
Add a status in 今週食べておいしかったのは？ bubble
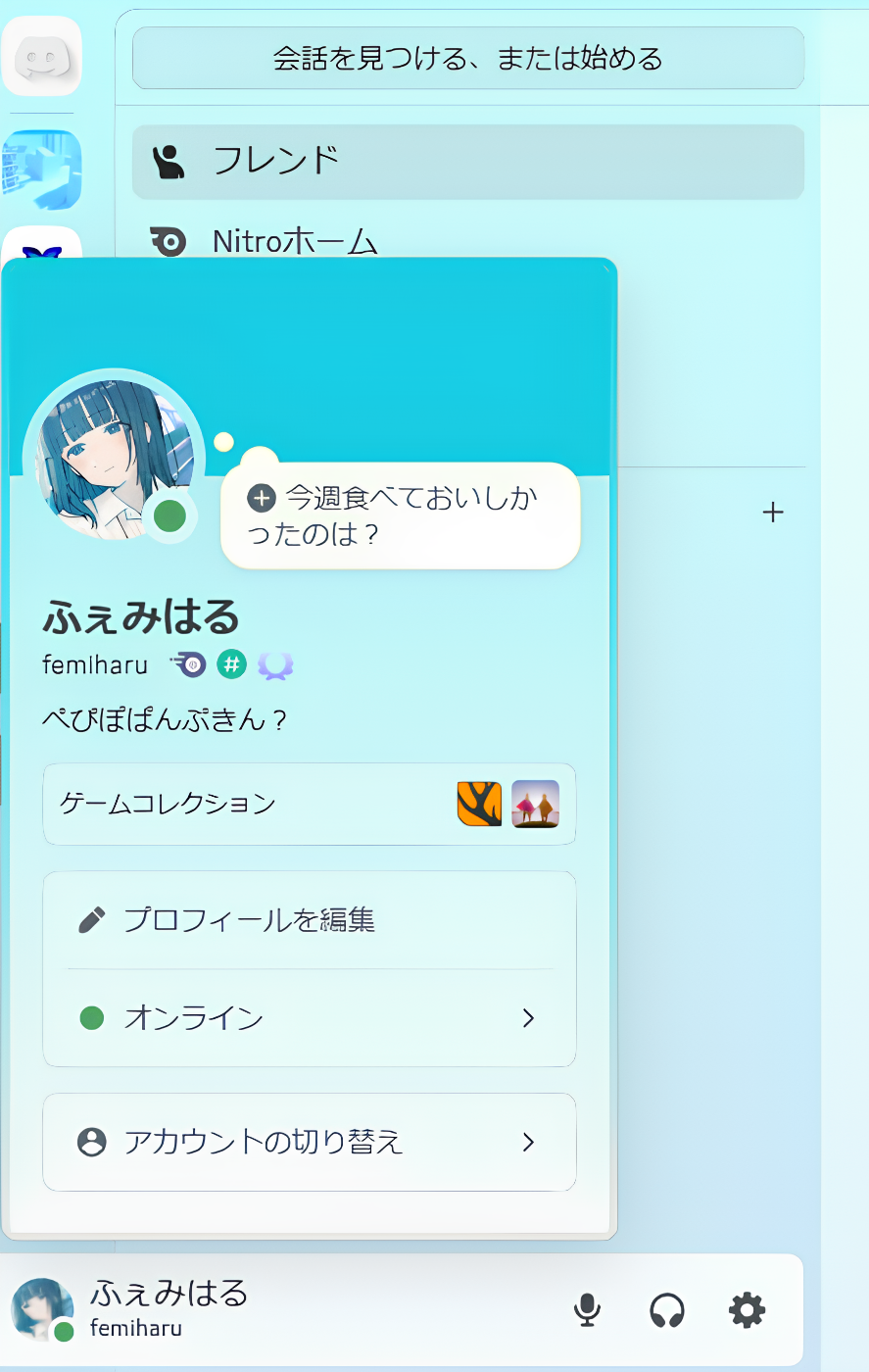[x=400, y=515]
